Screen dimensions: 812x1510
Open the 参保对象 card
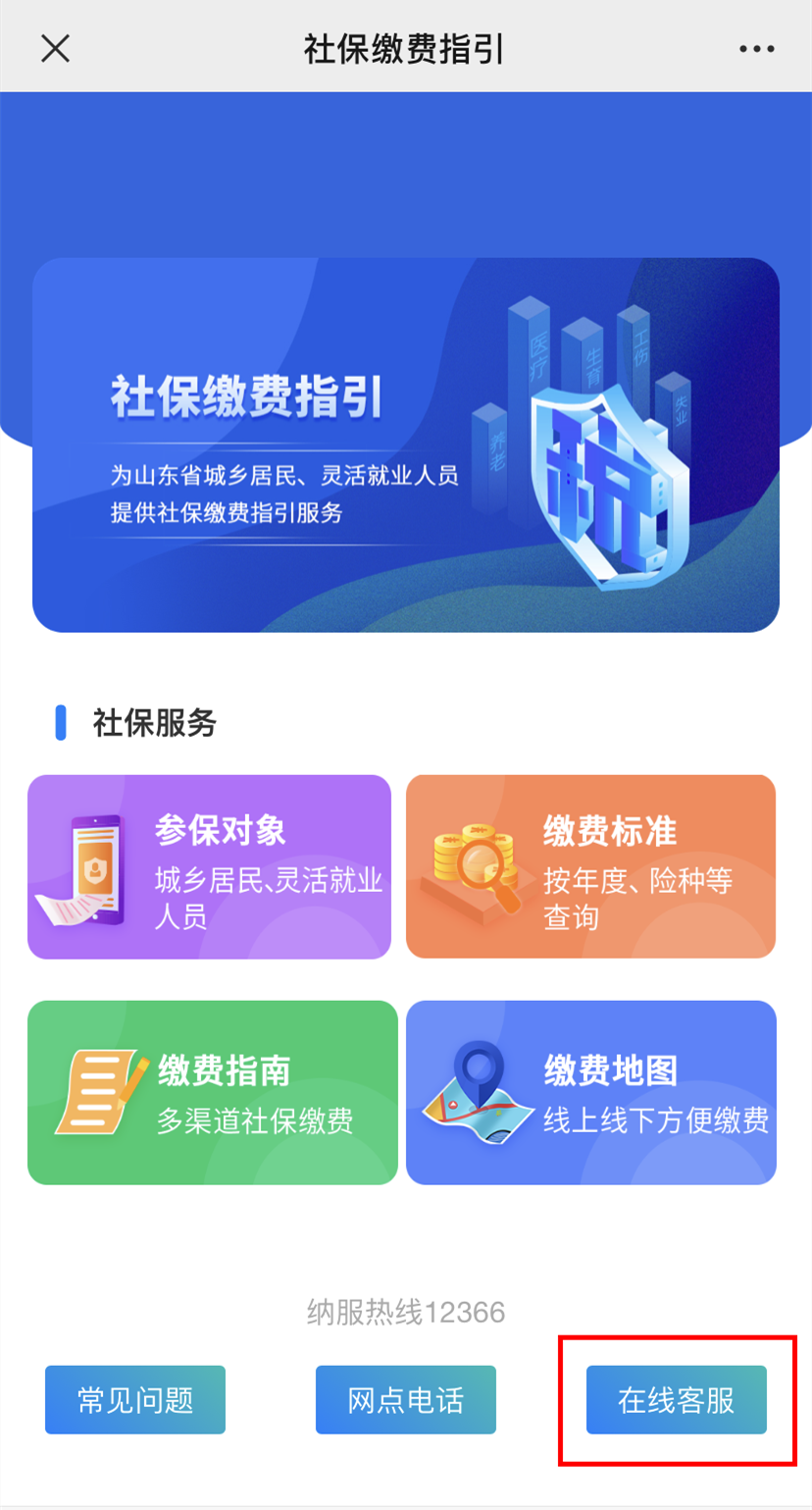tap(209, 866)
